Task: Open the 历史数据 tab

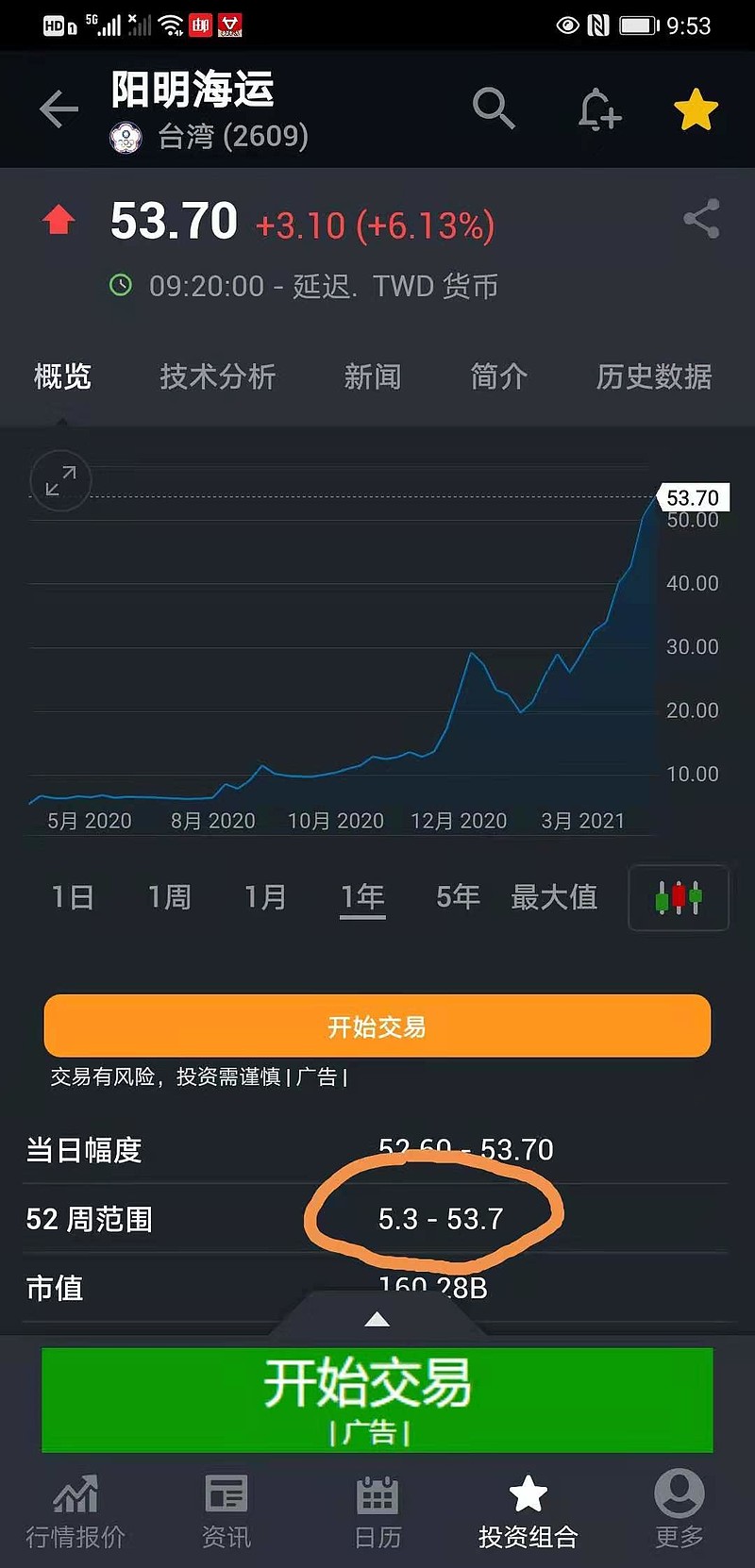Action: 654,376
